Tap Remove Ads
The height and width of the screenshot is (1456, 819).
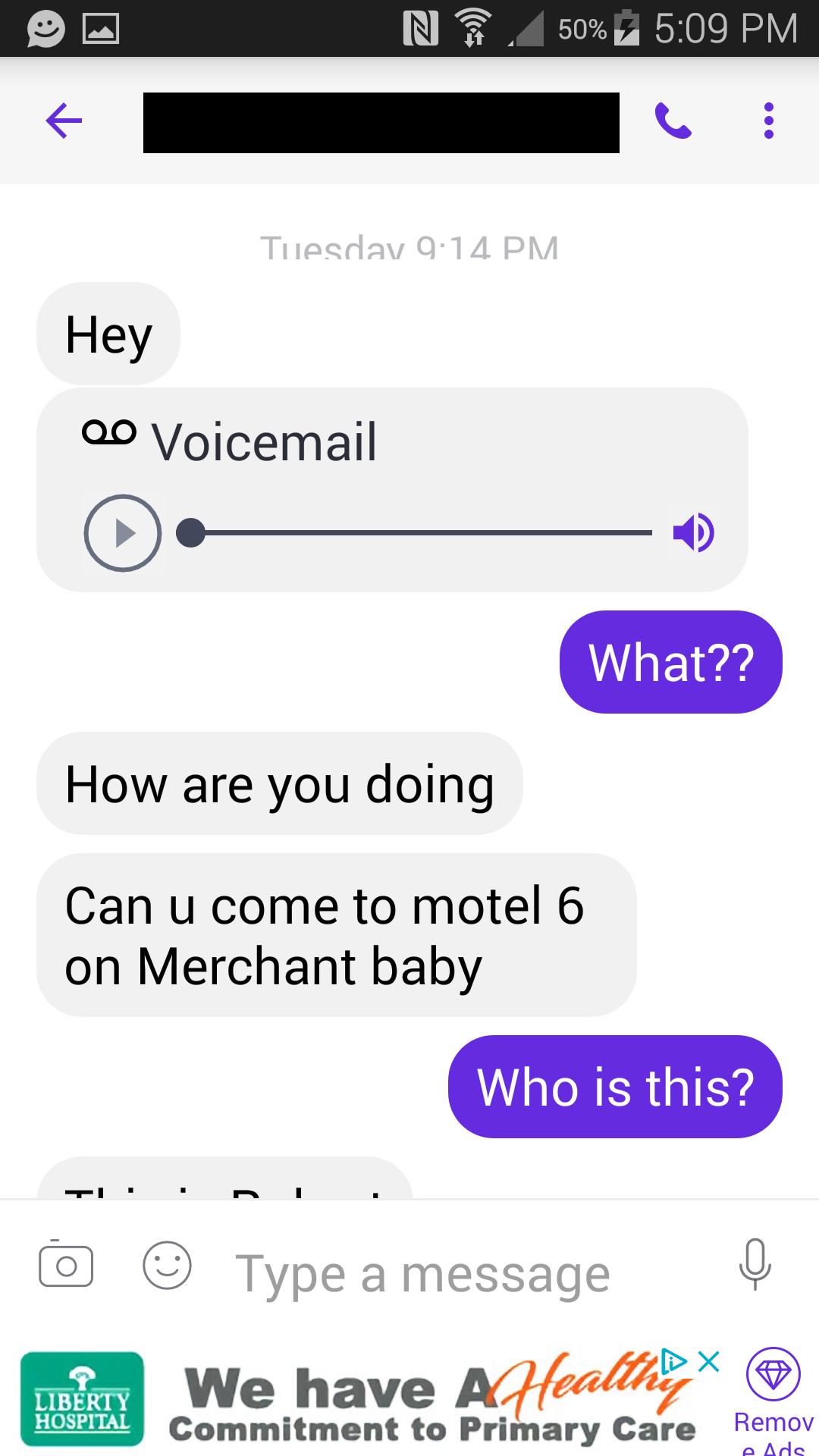[773, 1399]
